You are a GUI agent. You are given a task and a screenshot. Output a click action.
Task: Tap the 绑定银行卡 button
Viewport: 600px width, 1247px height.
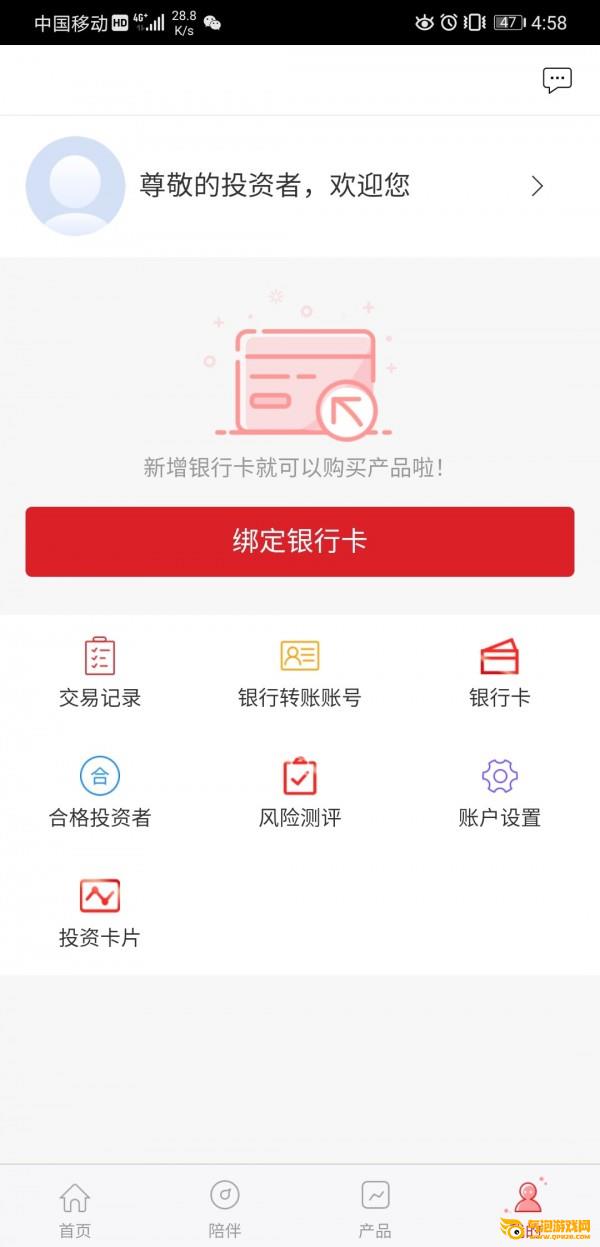click(300, 541)
